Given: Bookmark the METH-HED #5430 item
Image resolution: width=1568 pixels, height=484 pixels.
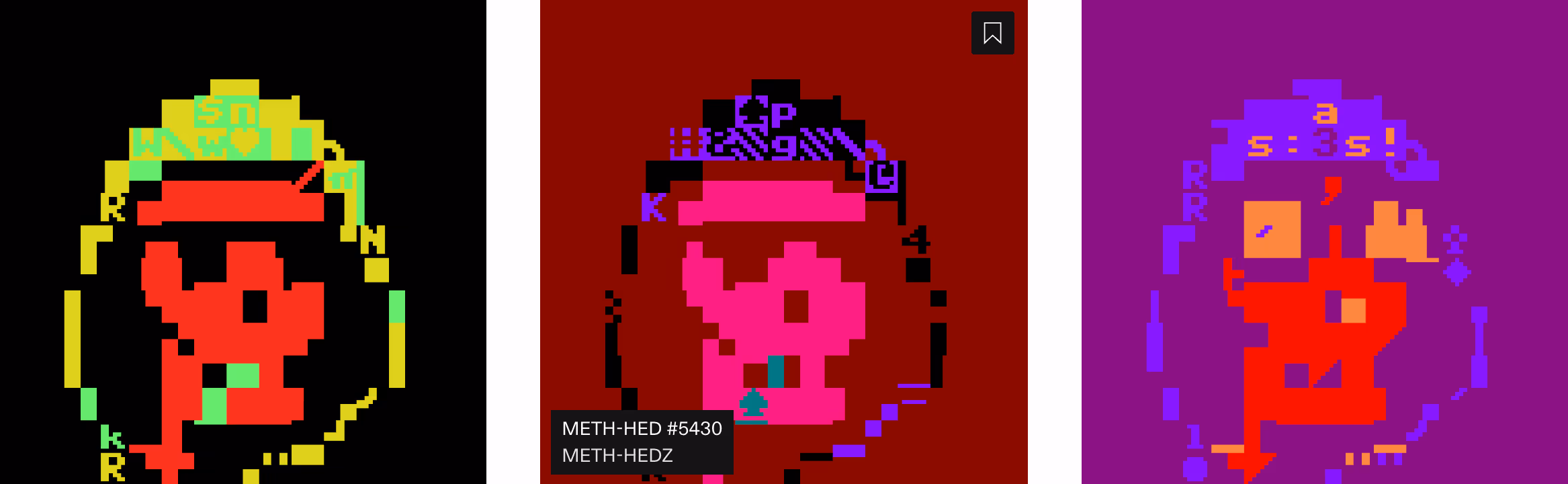Looking at the screenshot, I should pyautogui.click(x=992, y=33).
